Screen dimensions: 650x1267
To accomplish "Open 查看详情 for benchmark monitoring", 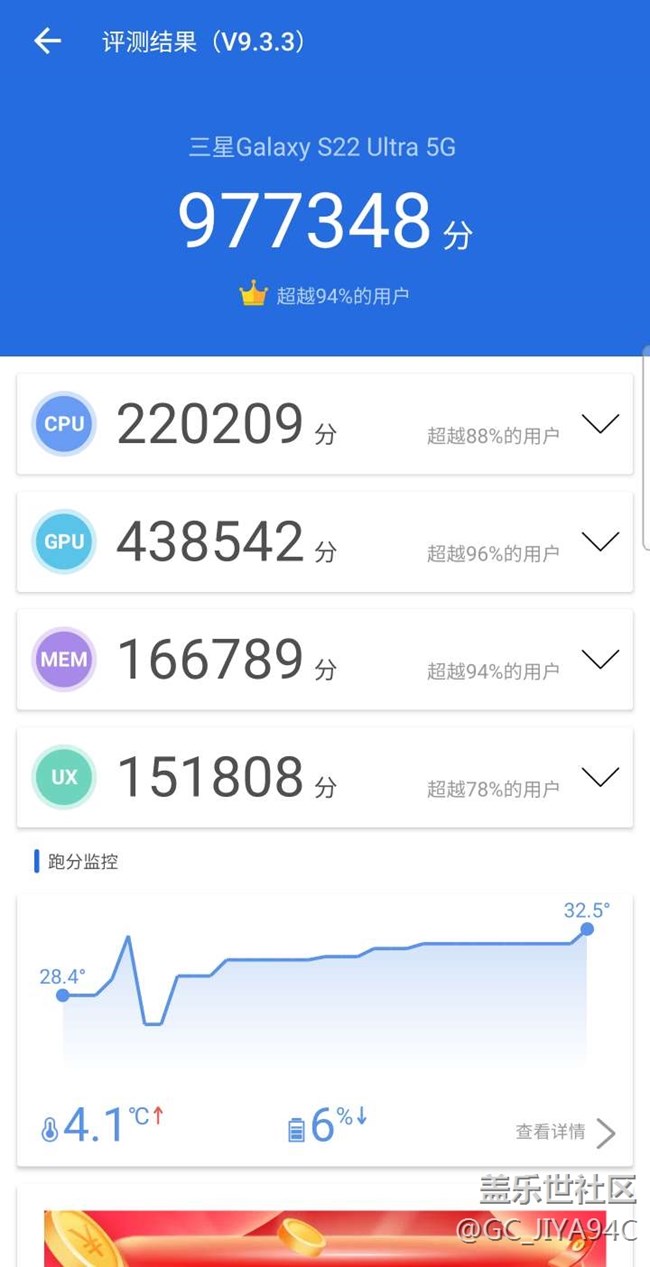I will pos(565,1132).
